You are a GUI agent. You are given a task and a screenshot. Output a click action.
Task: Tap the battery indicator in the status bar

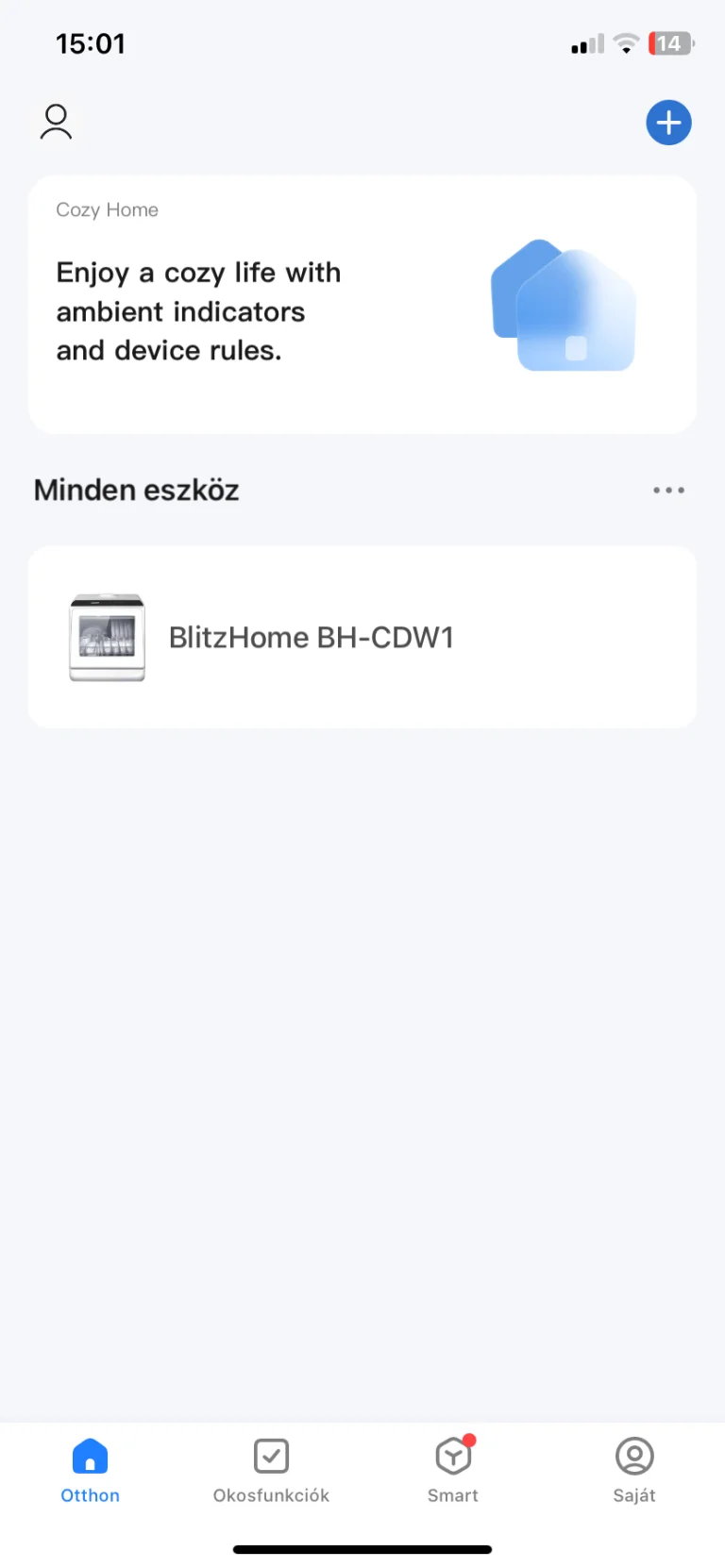671,43
